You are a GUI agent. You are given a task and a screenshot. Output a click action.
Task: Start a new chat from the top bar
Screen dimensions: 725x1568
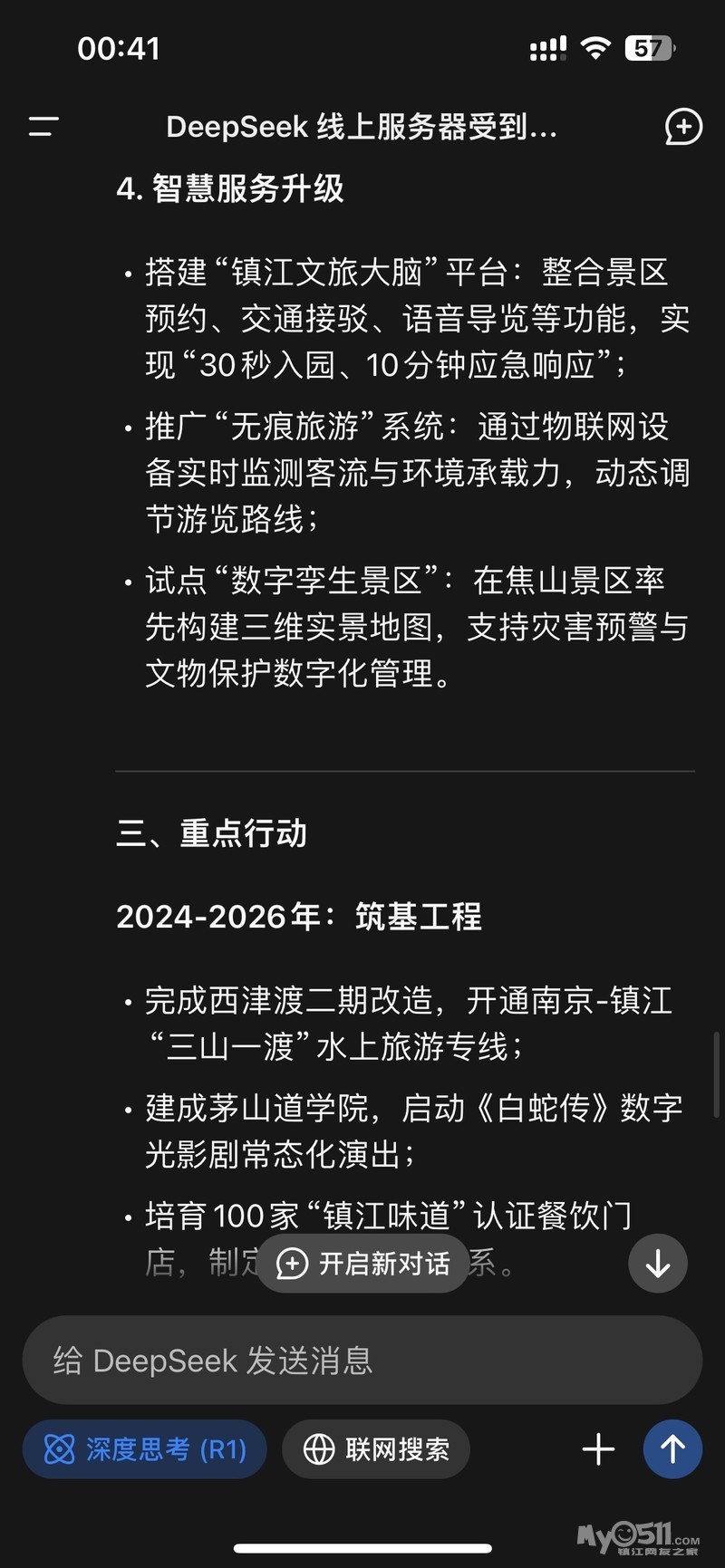(682, 127)
